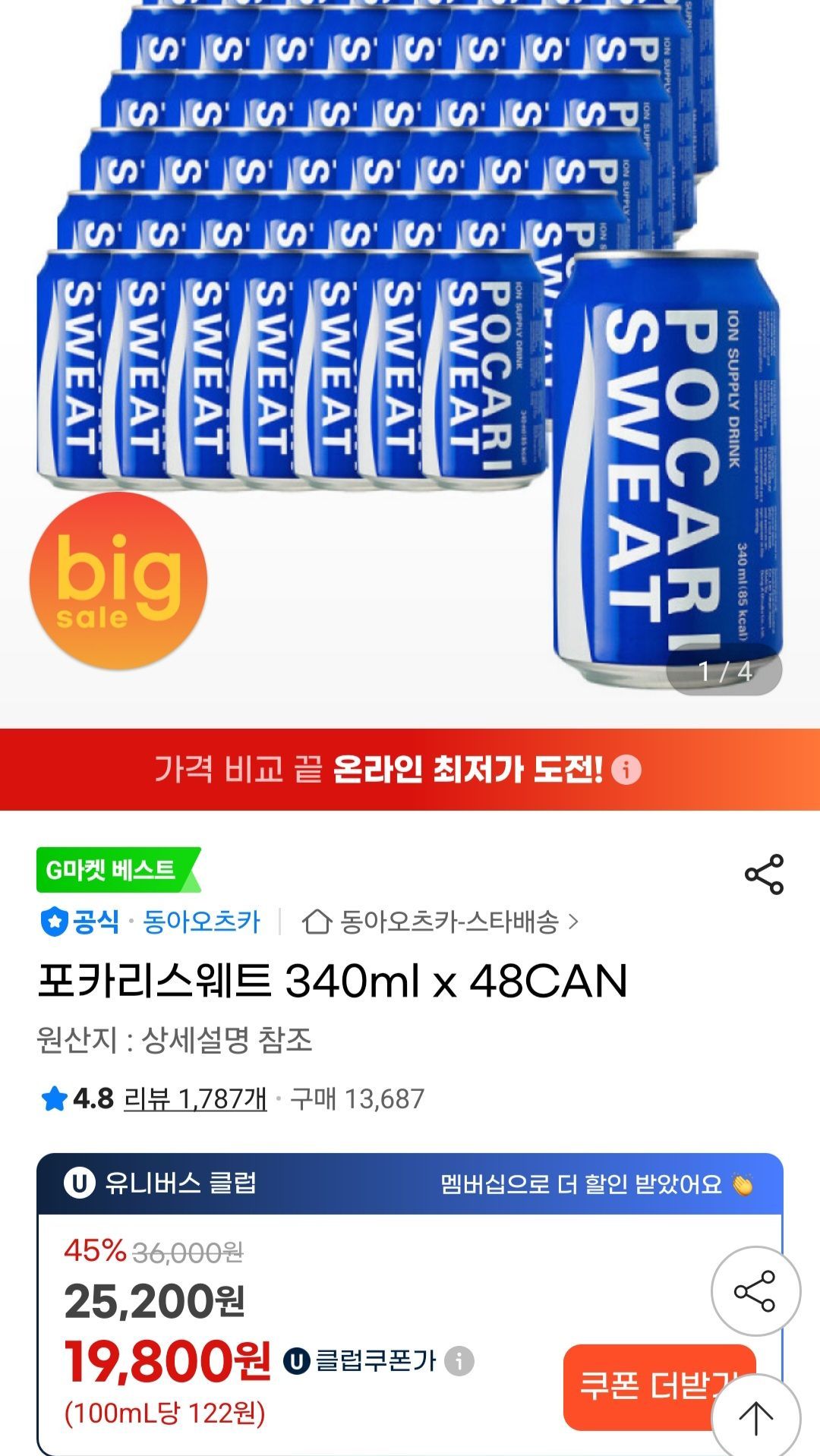
Task: Share this product via the share icon
Action: [764, 875]
